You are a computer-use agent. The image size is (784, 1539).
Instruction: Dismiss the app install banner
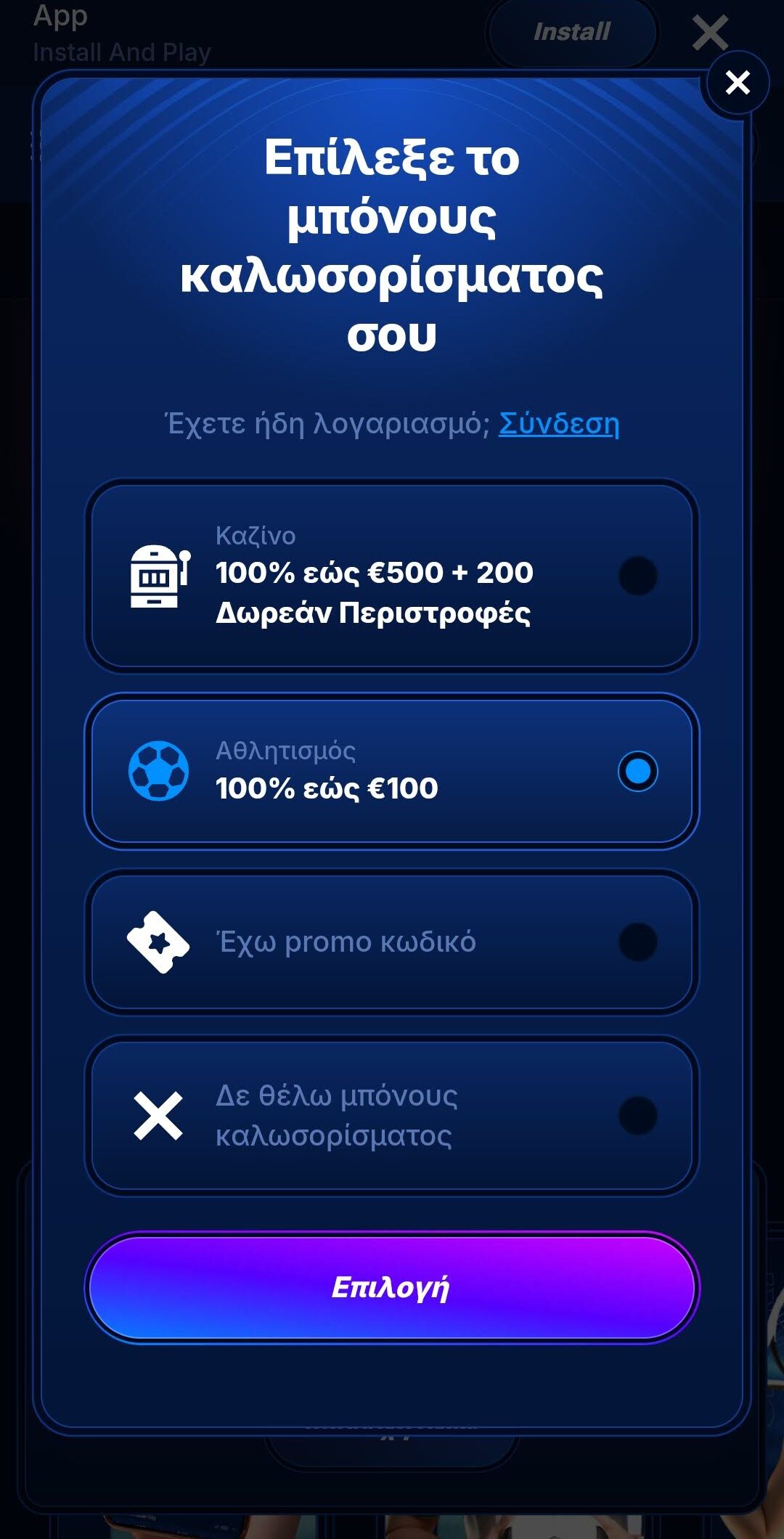click(x=710, y=33)
